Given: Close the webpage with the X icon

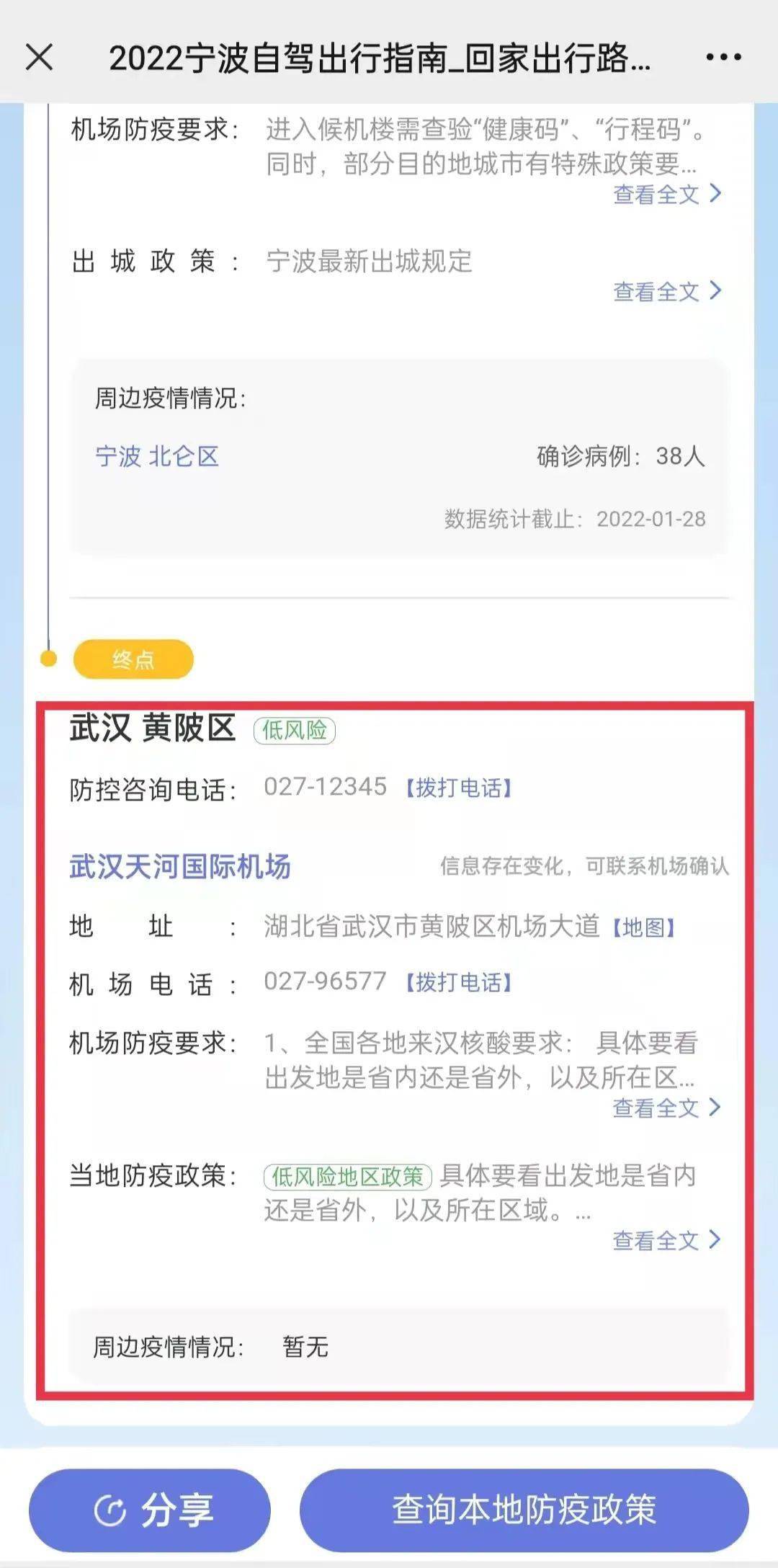Looking at the screenshot, I should tap(40, 57).
